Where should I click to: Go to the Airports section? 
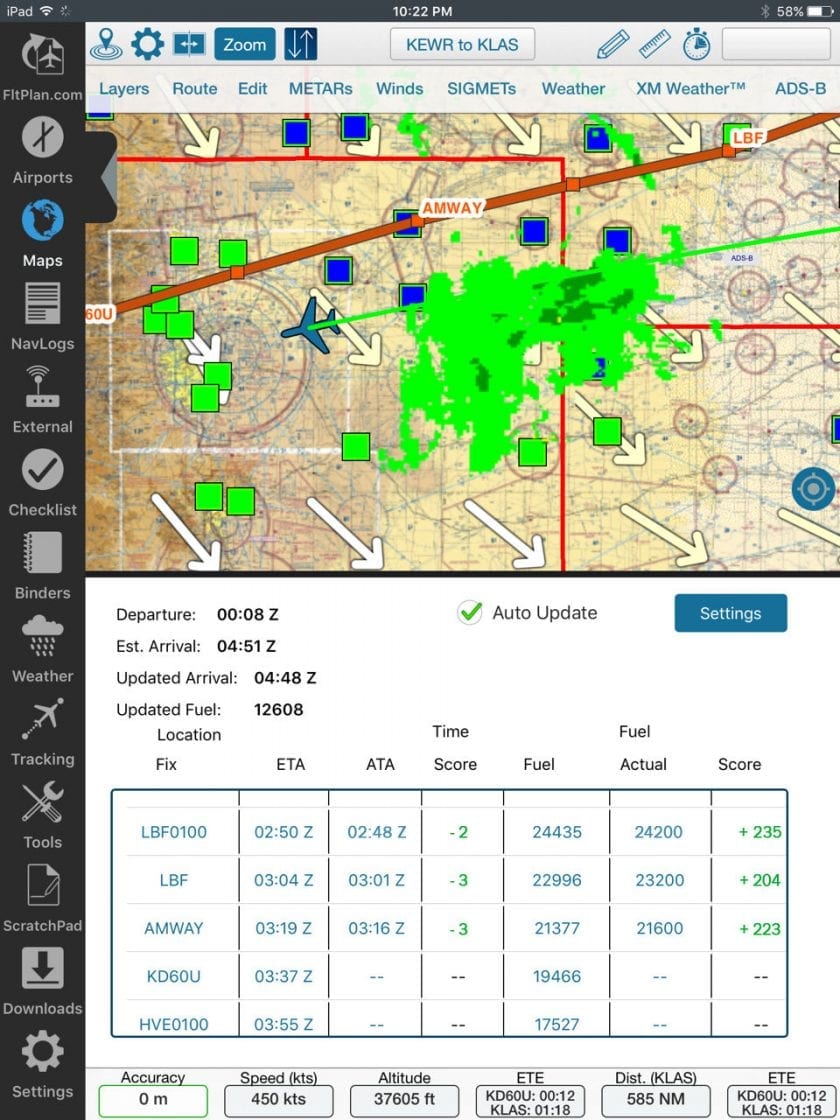click(42, 151)
